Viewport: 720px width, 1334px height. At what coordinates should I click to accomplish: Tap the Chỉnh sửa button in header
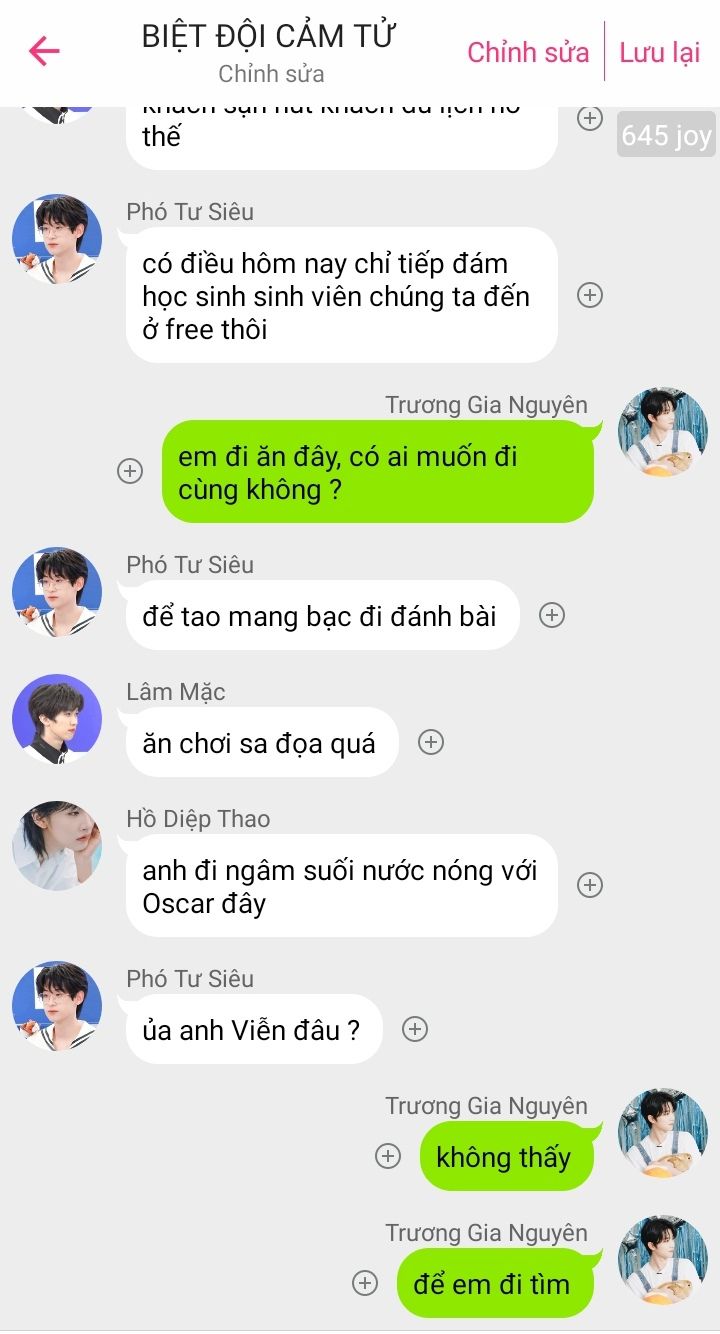tap(528, 52)
